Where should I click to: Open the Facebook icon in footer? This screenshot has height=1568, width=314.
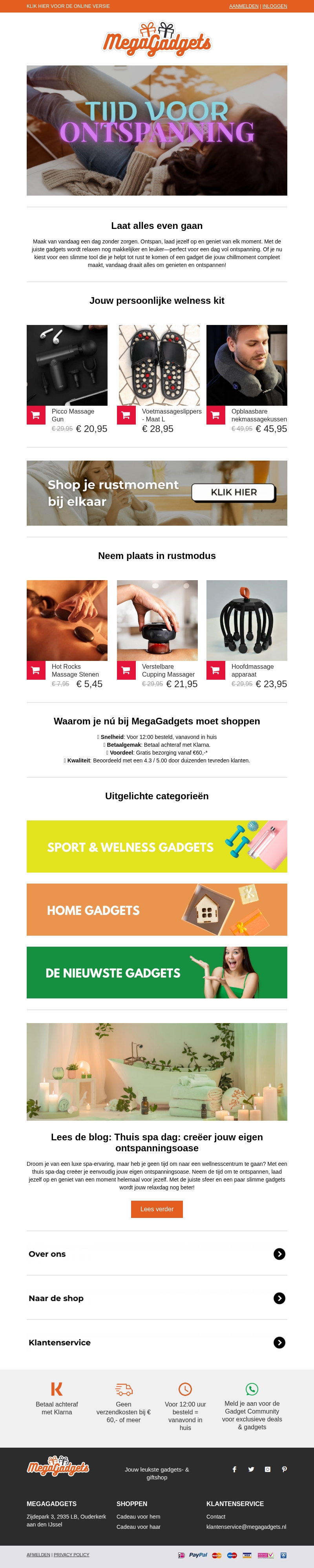click(234, 1469)
